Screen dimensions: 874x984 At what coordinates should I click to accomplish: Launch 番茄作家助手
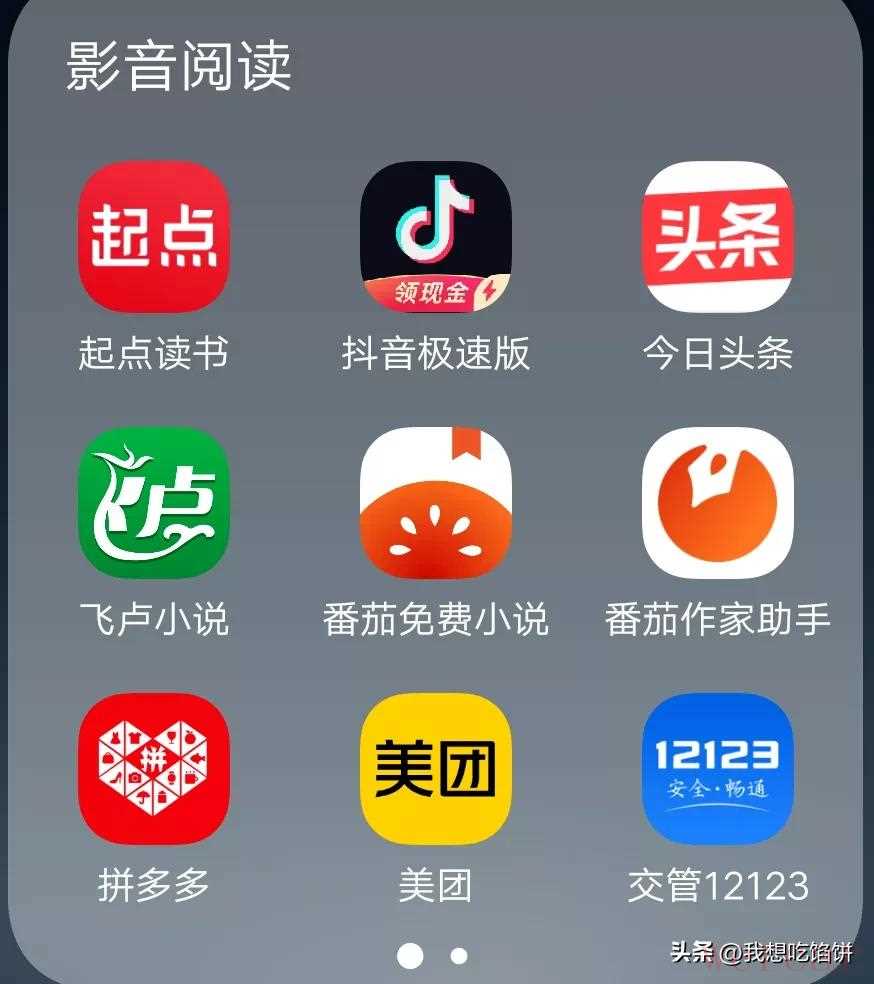tap(718, 503)
